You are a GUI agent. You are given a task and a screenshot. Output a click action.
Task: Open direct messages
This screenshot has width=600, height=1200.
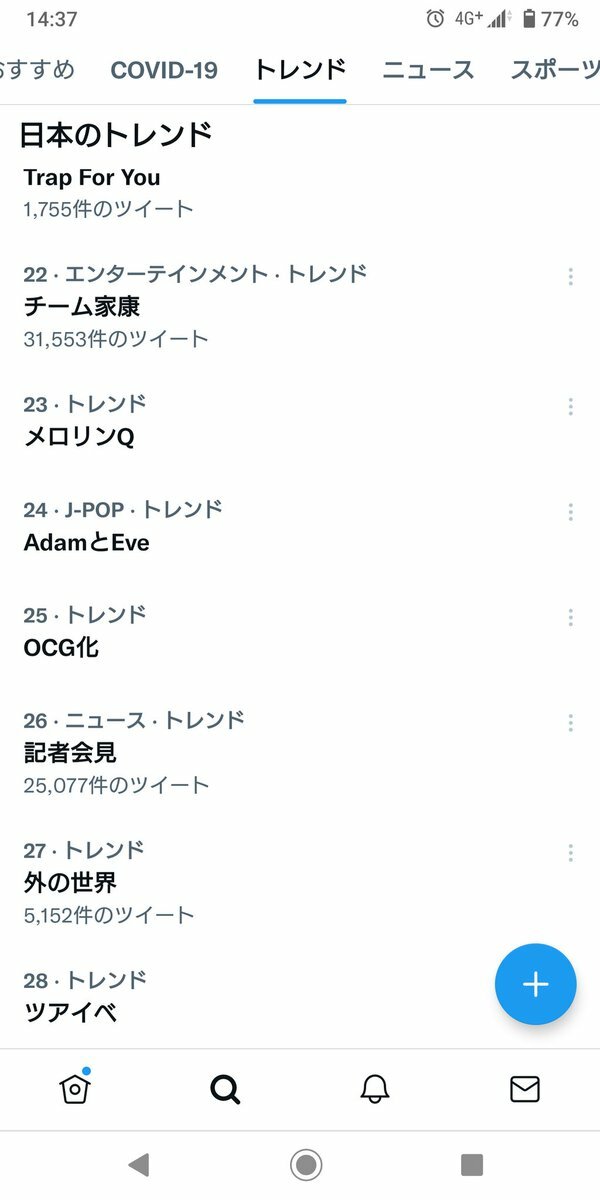525,1089
